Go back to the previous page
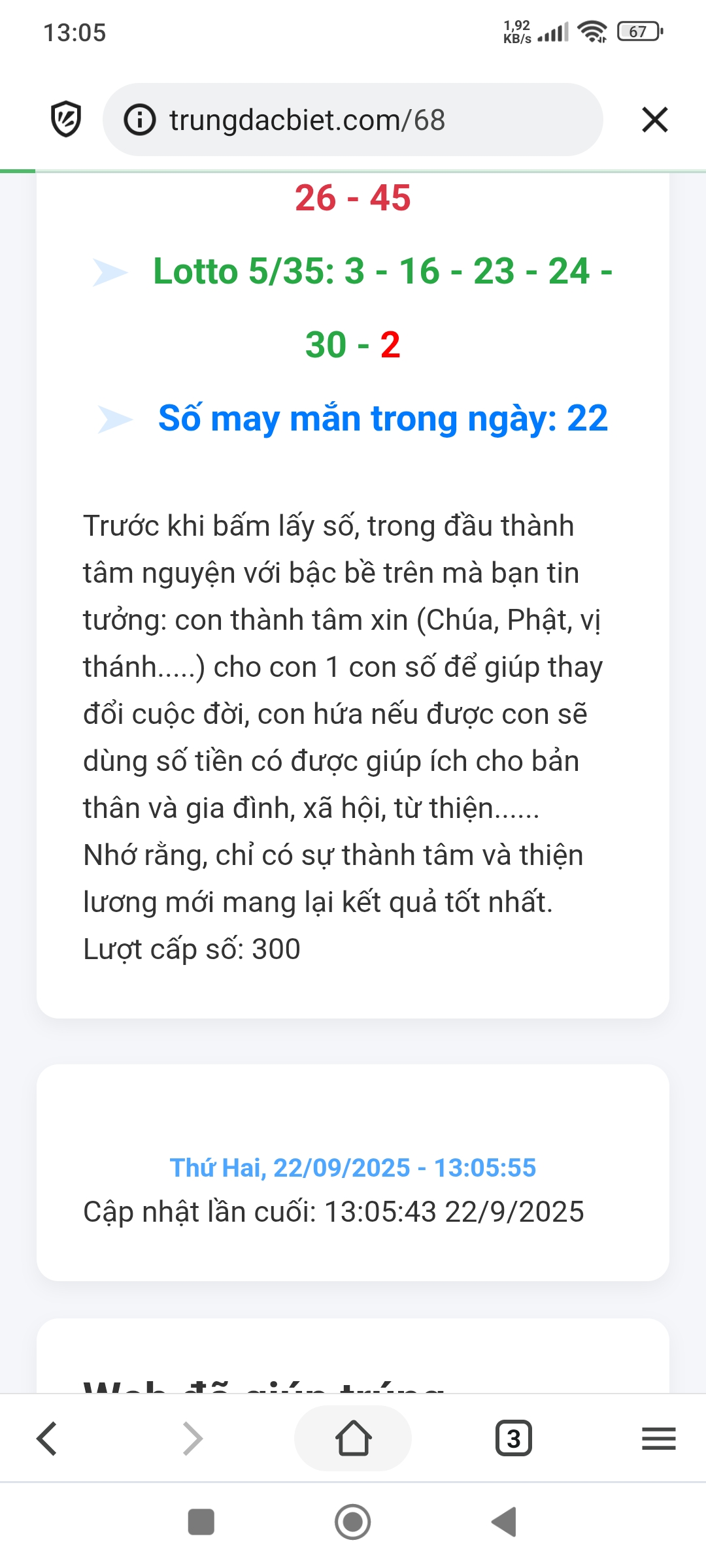706x1568 pixels. coord(47,1438)
